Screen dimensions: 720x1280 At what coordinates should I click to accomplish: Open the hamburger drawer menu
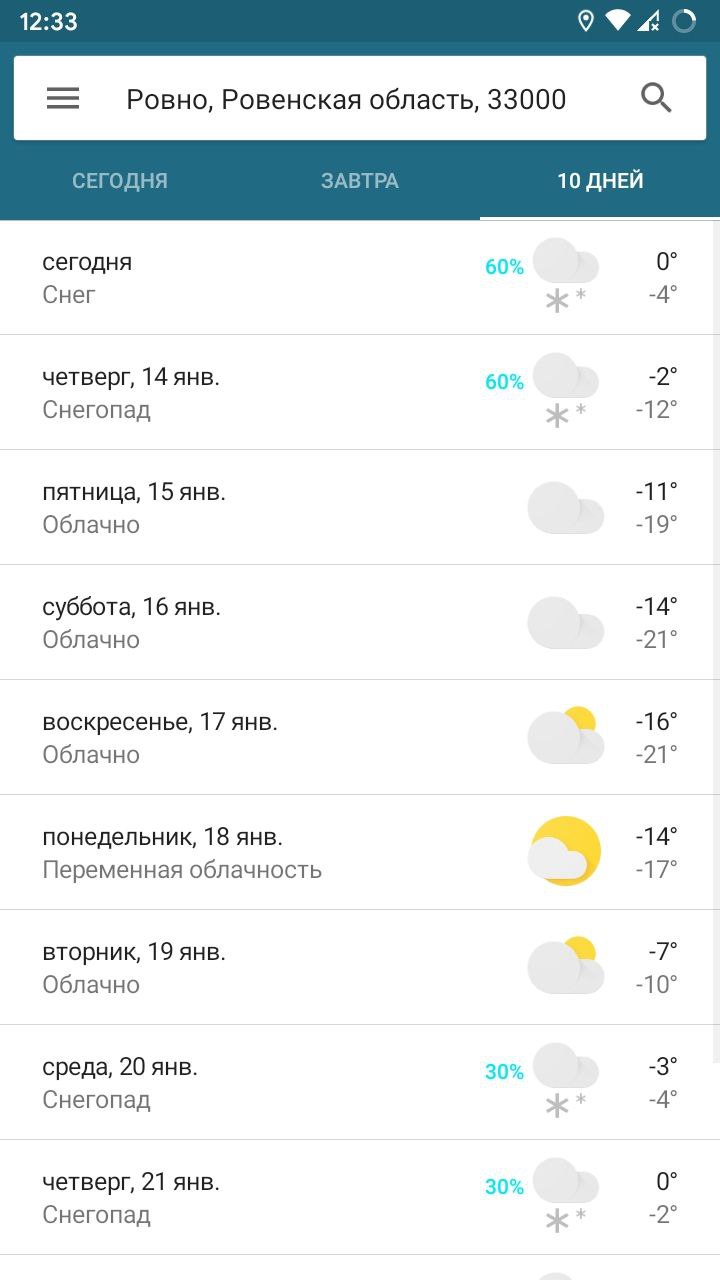[x=63, y=98]
